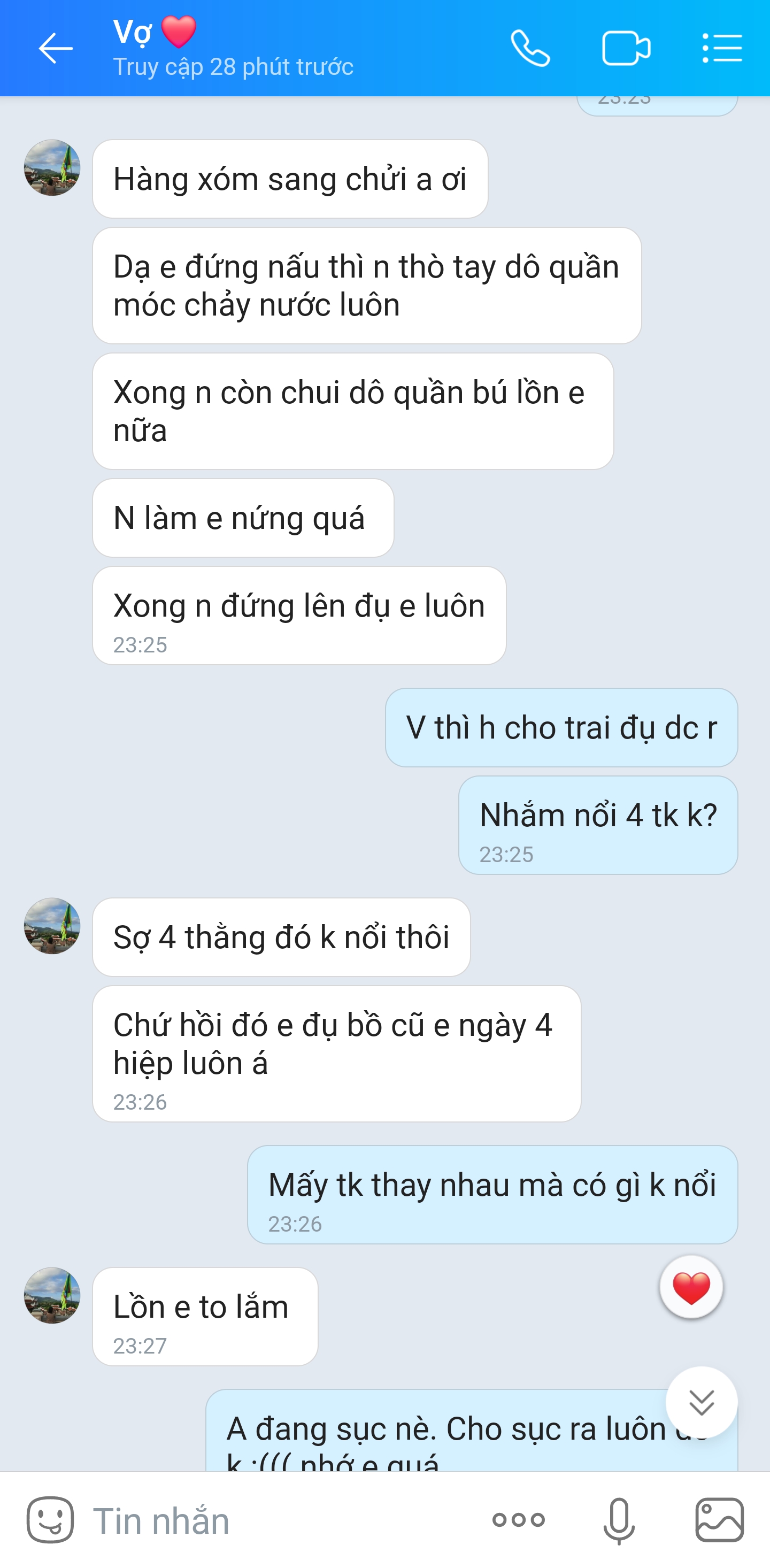Jump to the latest messages
This screenshot has width=770, height=1568.
point(701,1402)
